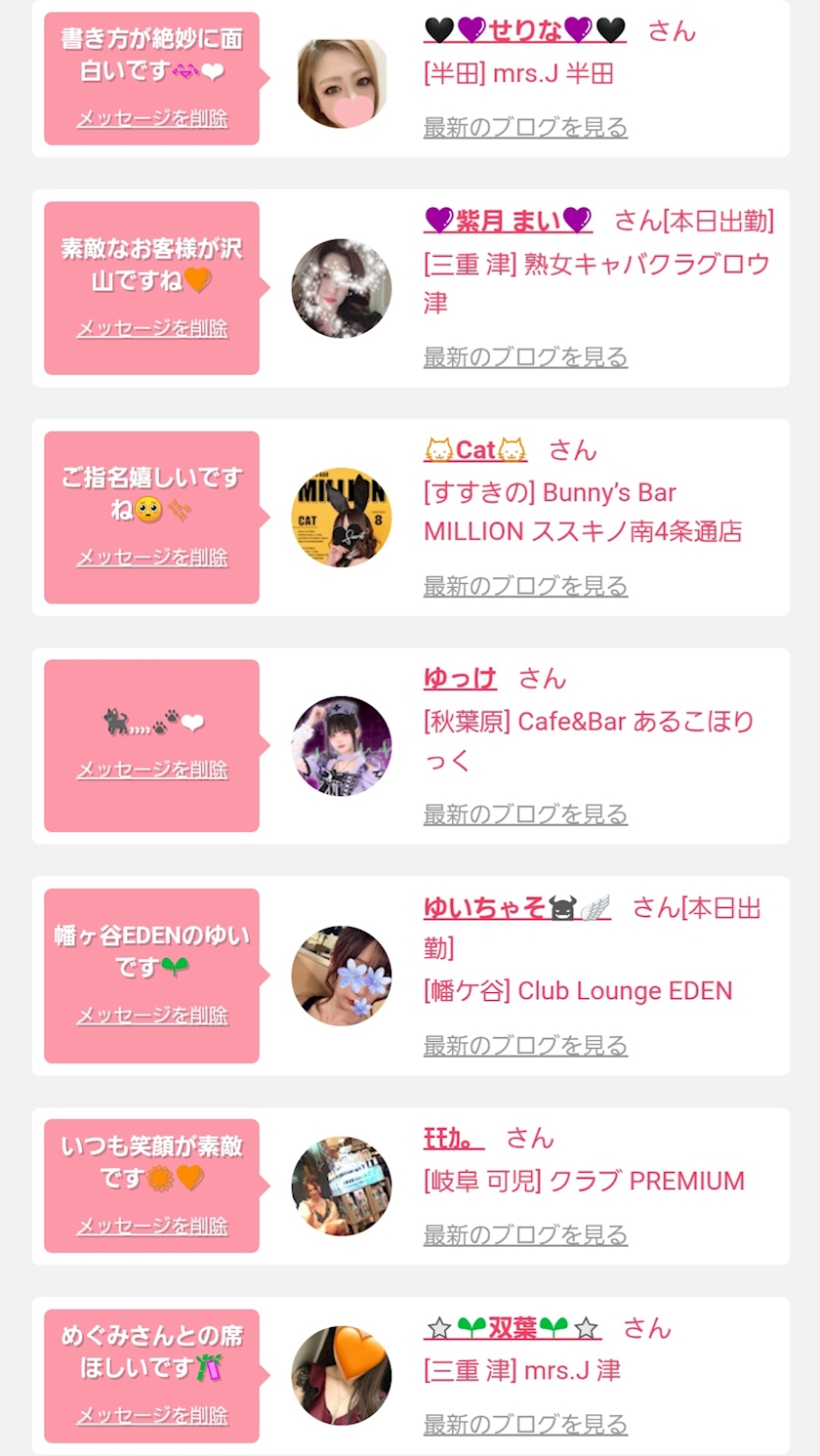820x1456 pixels.
Task: View the クラブ PREMIUM cast's latest blog
Action: [525, 1235]
